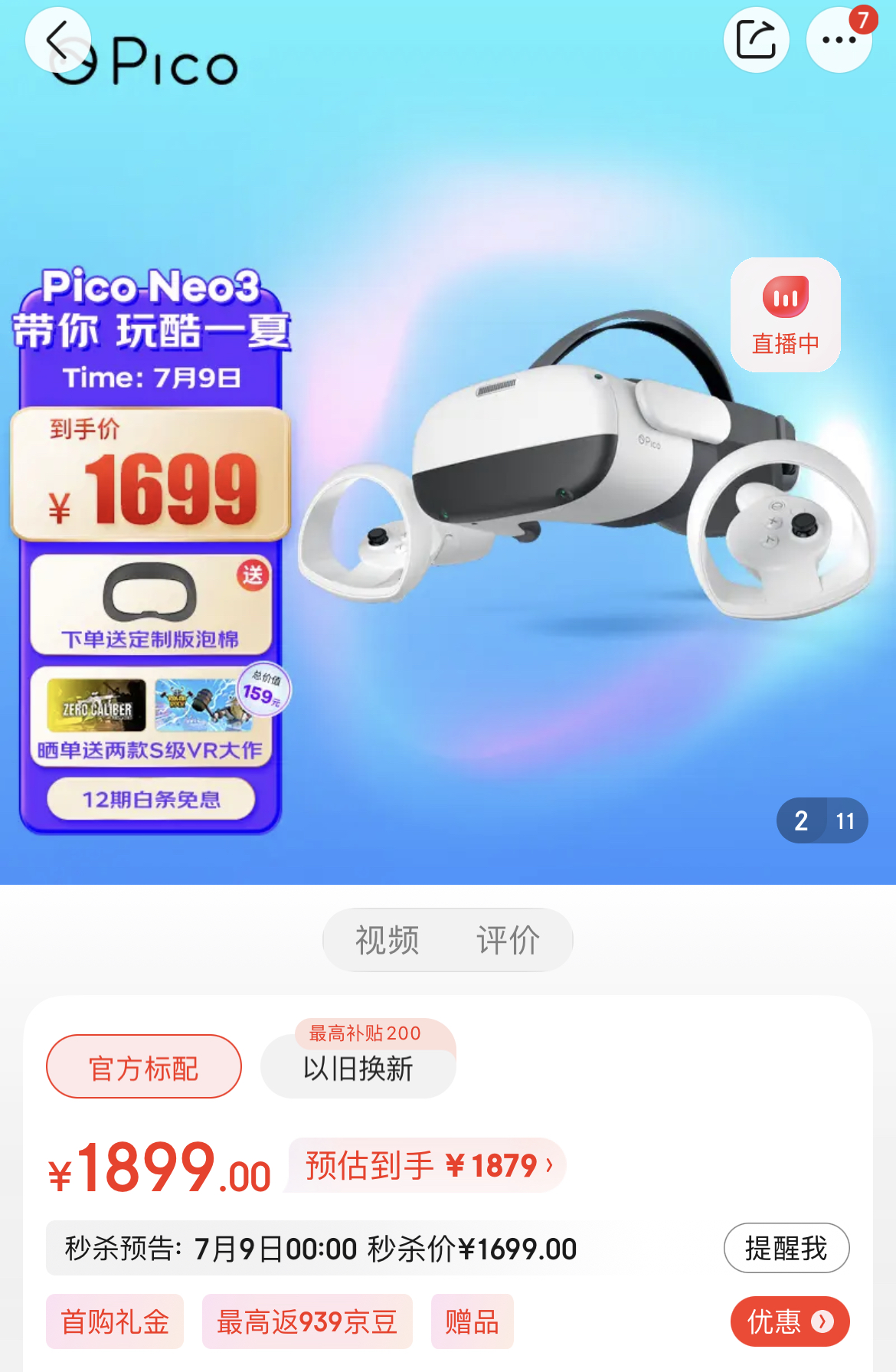The width and height of the screenshot is (896, 1372).
Task: Tap 提醒我 for the flash sale
Action: (786, 1248)
